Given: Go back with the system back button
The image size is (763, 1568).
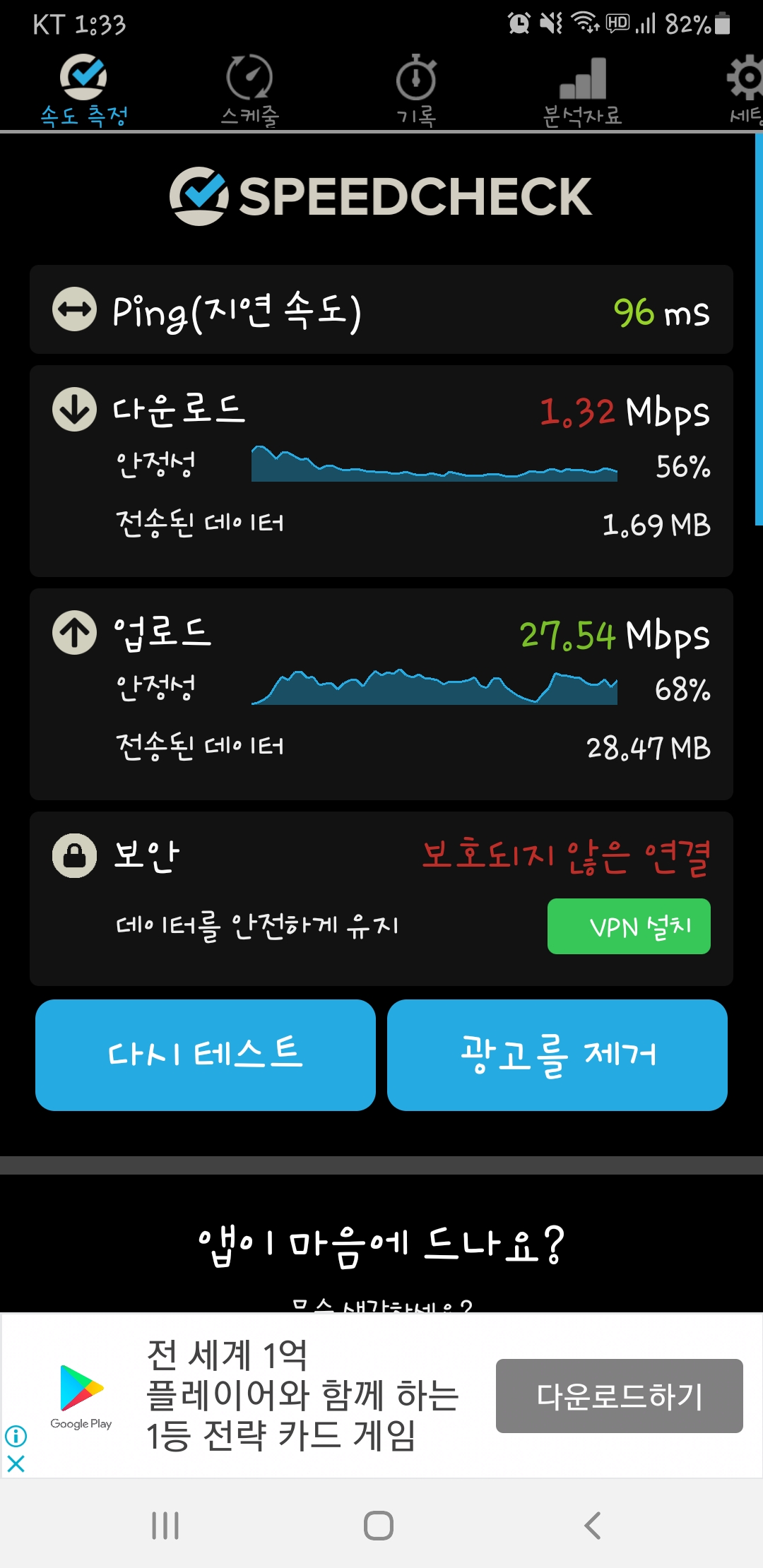Looking at the screenshot, I should click(x=593, y=1526).
